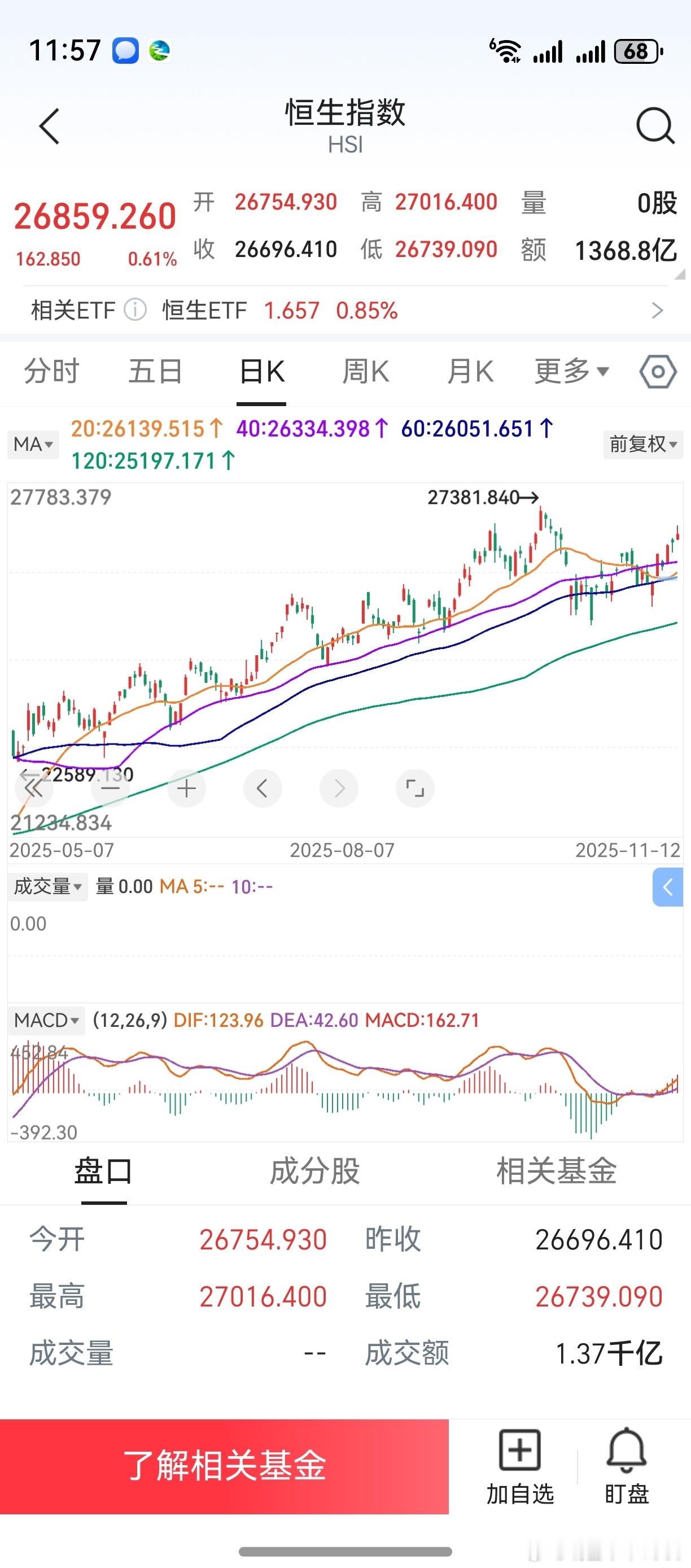
Task: Collapse indicator panel with blue chevron toggle
Action: pyautogui.click(x=669, y=887)
